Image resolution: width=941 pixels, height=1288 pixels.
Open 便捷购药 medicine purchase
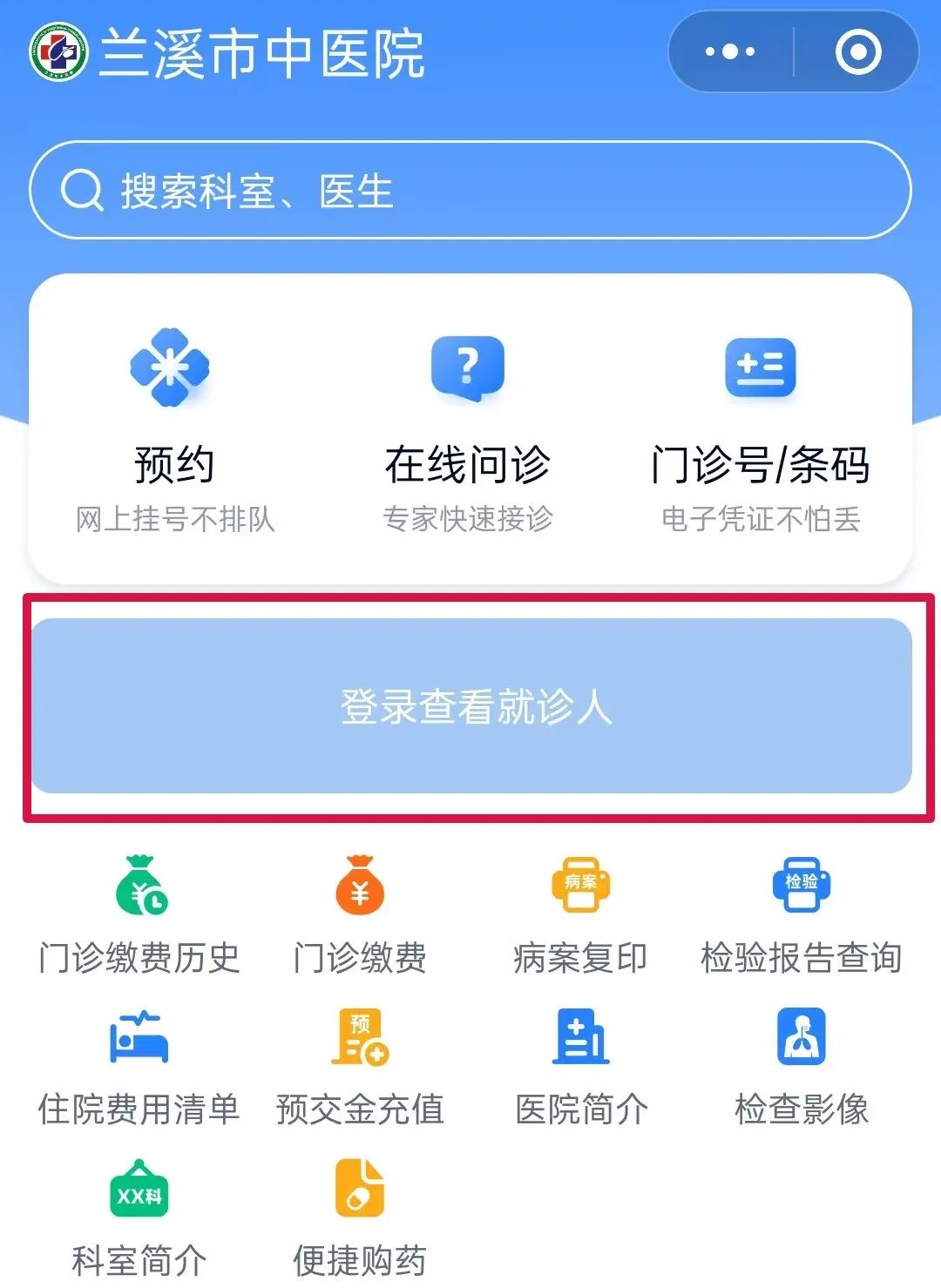[x=360, y=1217]
